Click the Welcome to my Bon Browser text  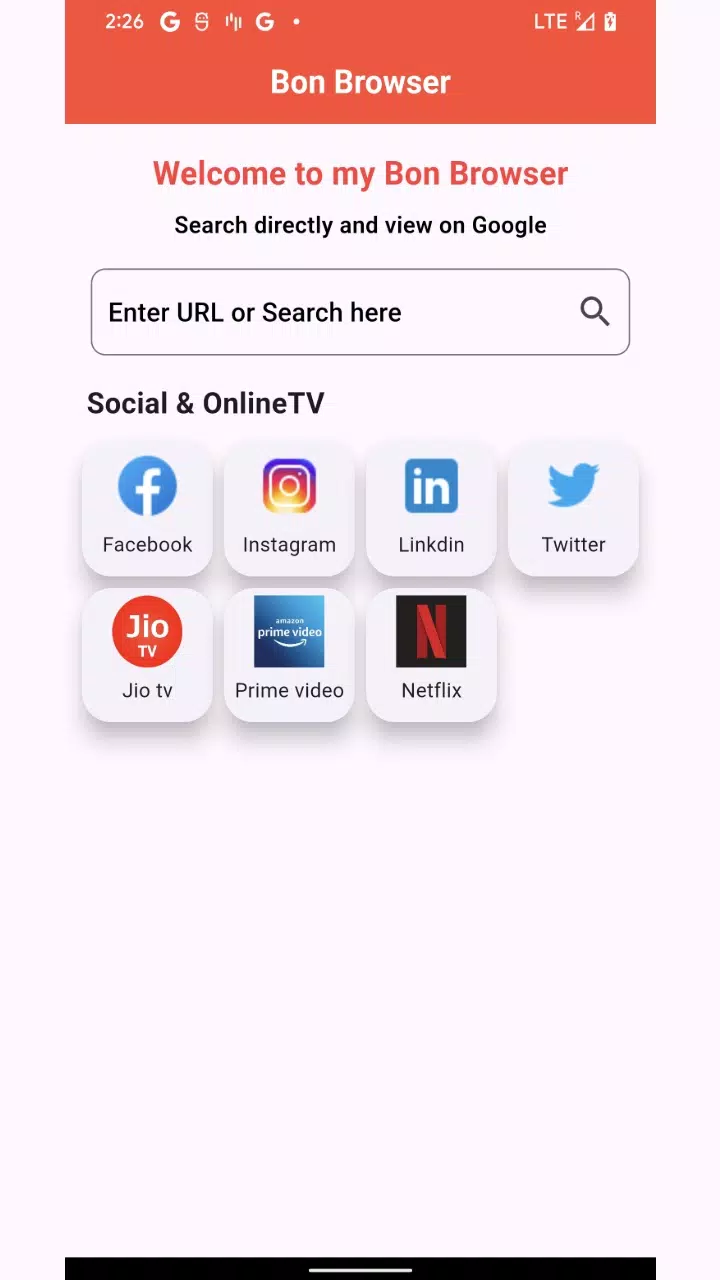pyautogui.click(x=360, y=173)
